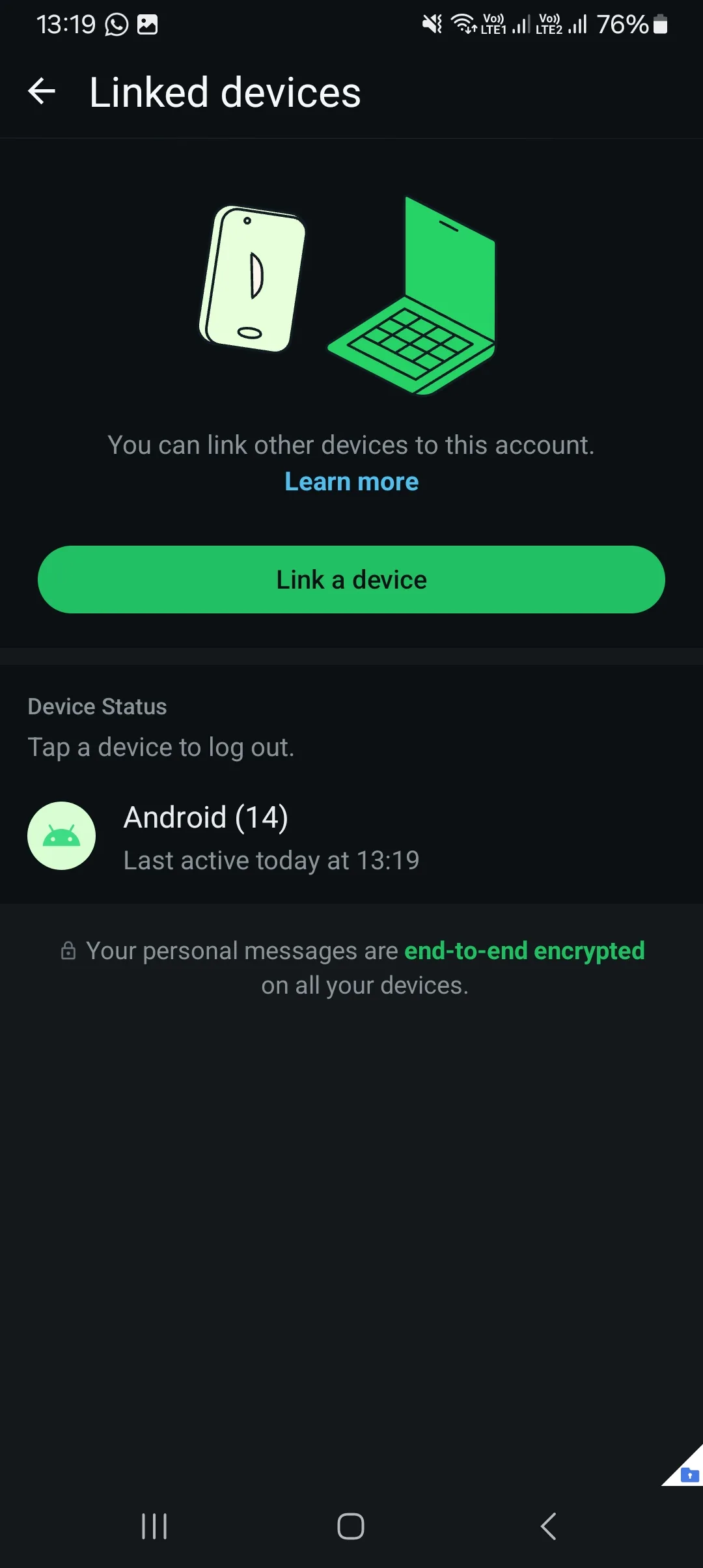Open recent apps from navigation bar

154,1526
